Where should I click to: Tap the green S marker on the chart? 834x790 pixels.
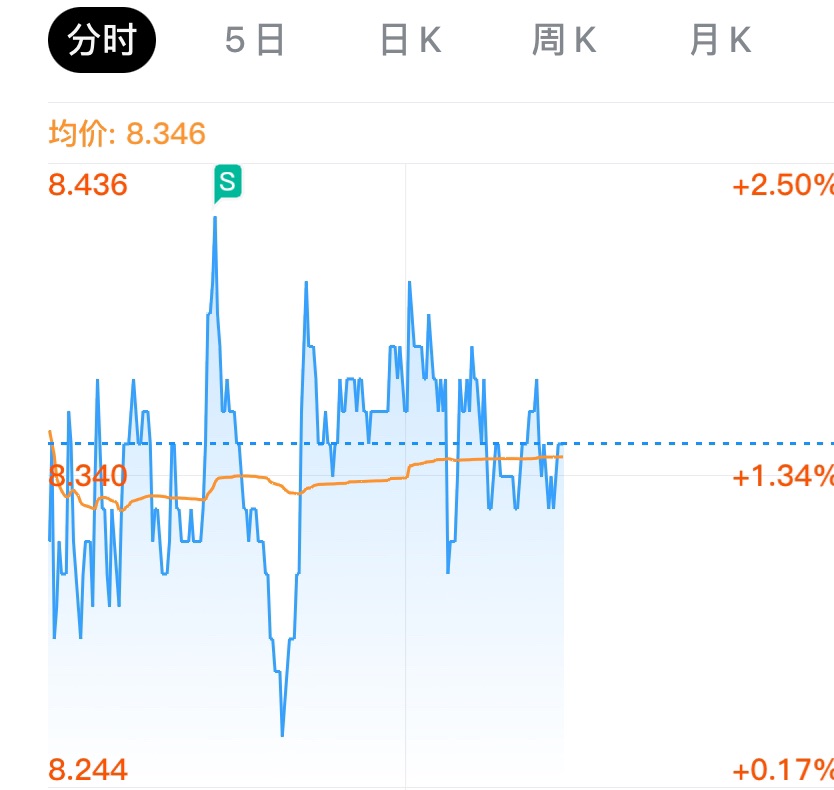(228, 183)
